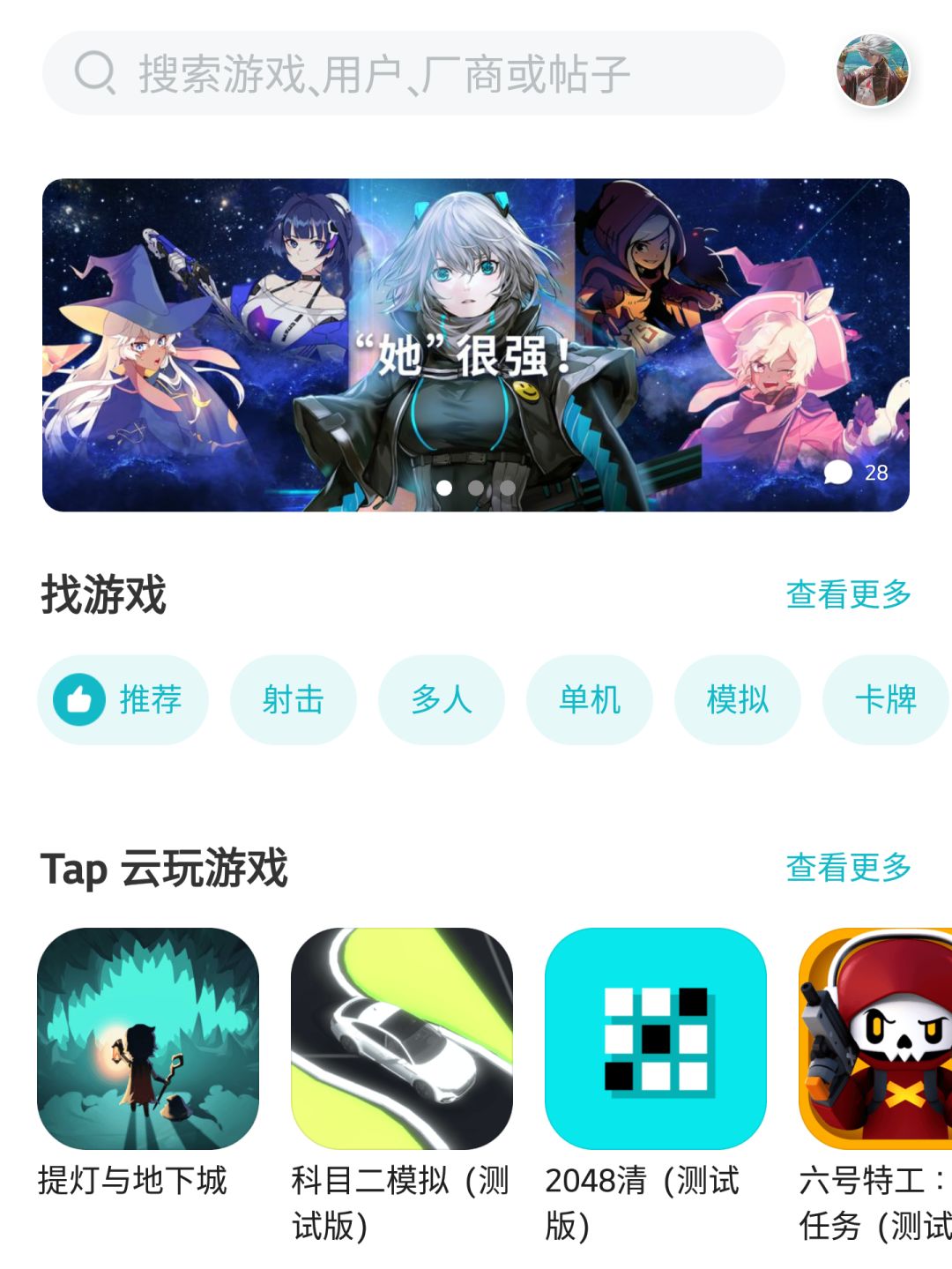Open the comment bubble icon on the banner

click(837, 474)
